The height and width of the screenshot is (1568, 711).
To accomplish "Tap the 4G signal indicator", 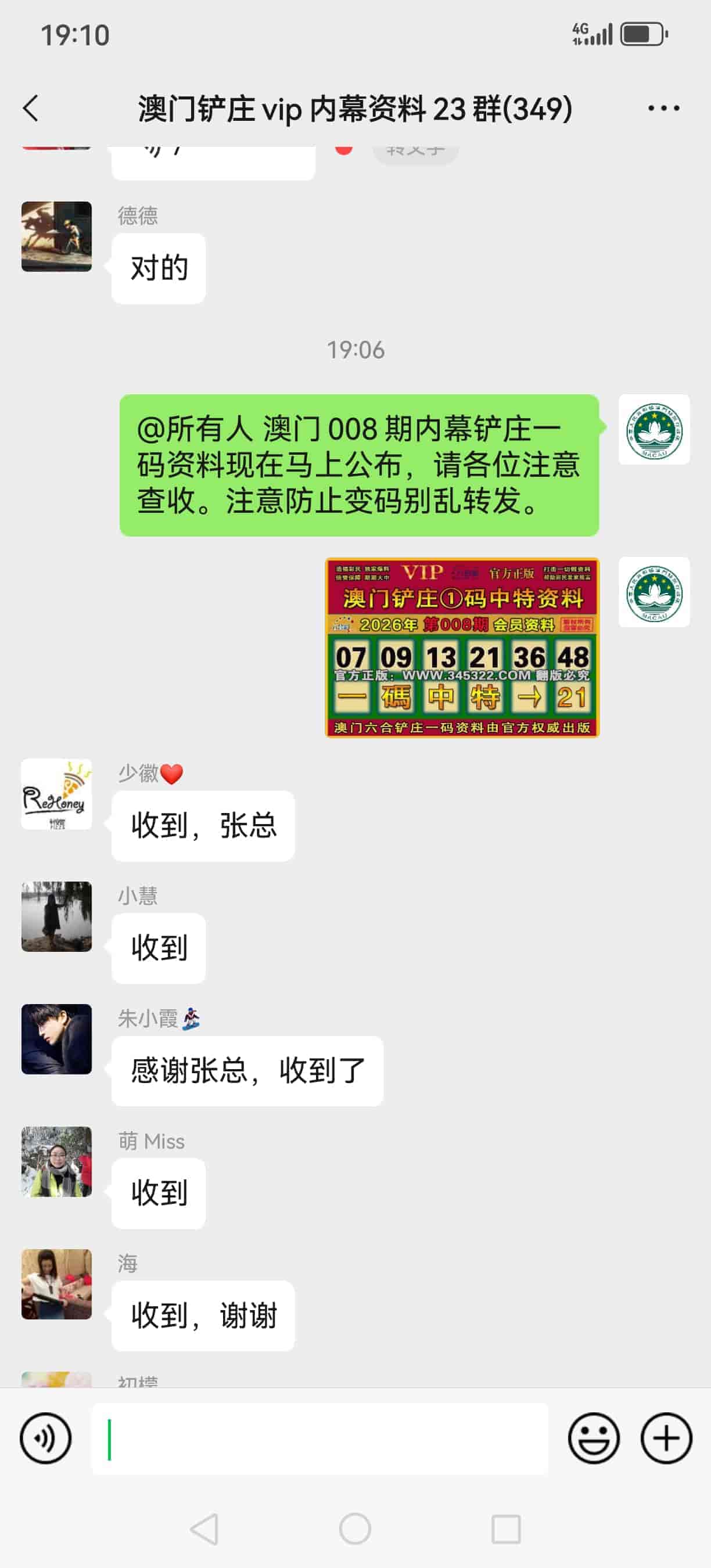I will 594,35.
